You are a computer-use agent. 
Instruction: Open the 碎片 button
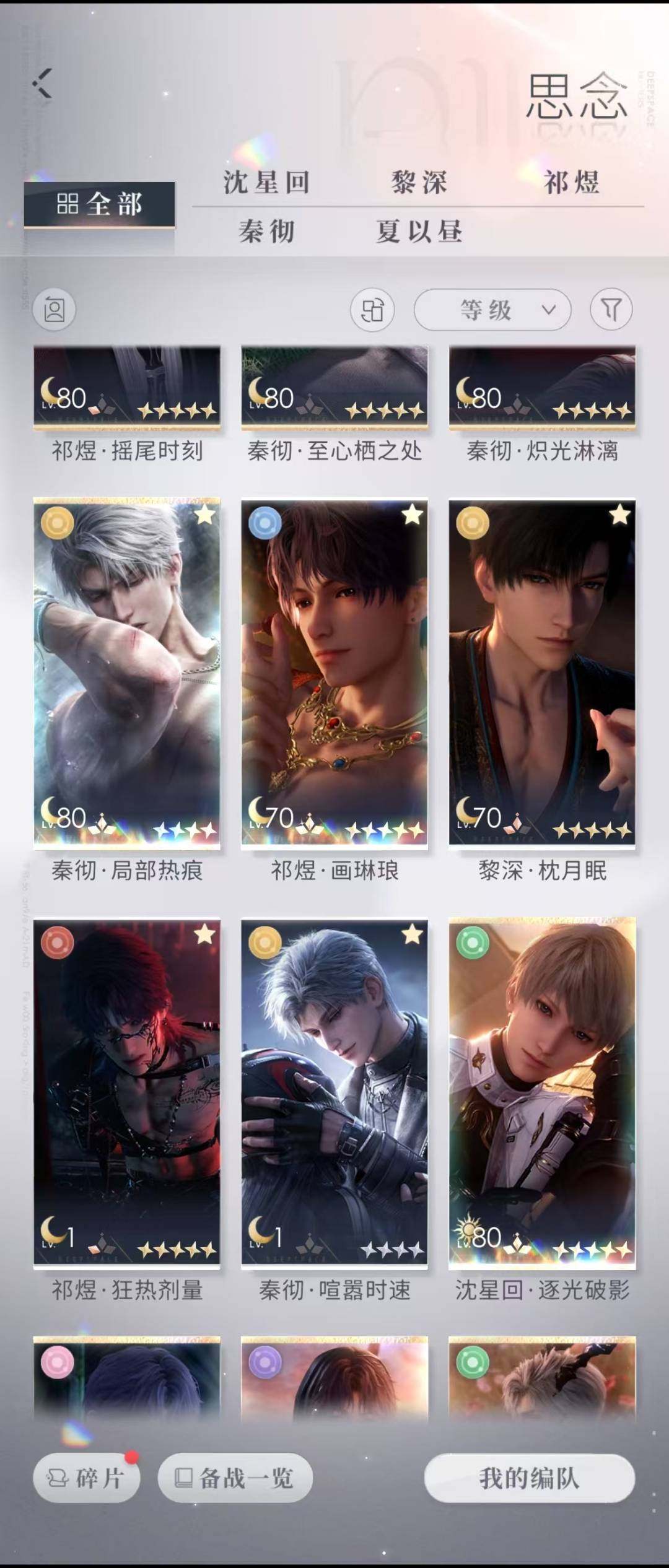tap(87, 1478)
